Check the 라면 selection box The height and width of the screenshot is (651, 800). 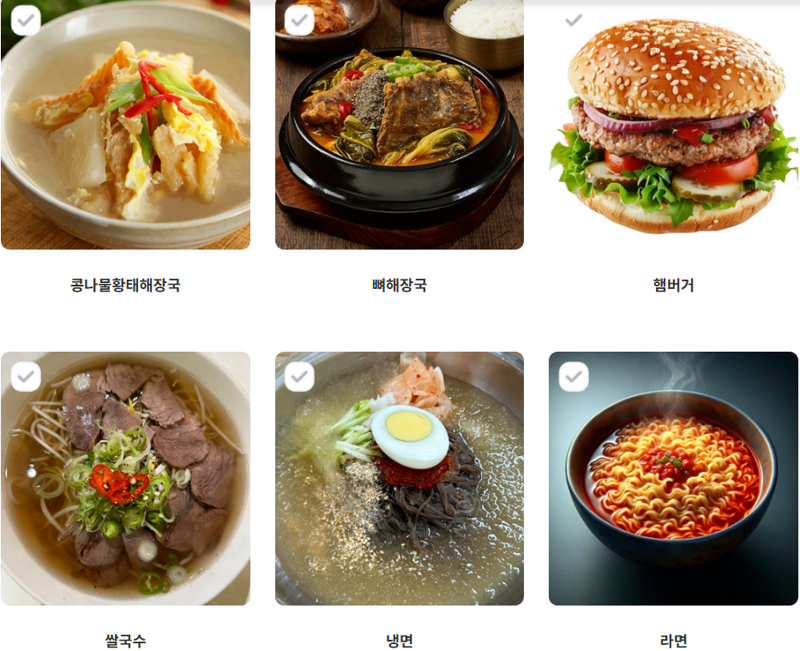[x=574, y=377]
